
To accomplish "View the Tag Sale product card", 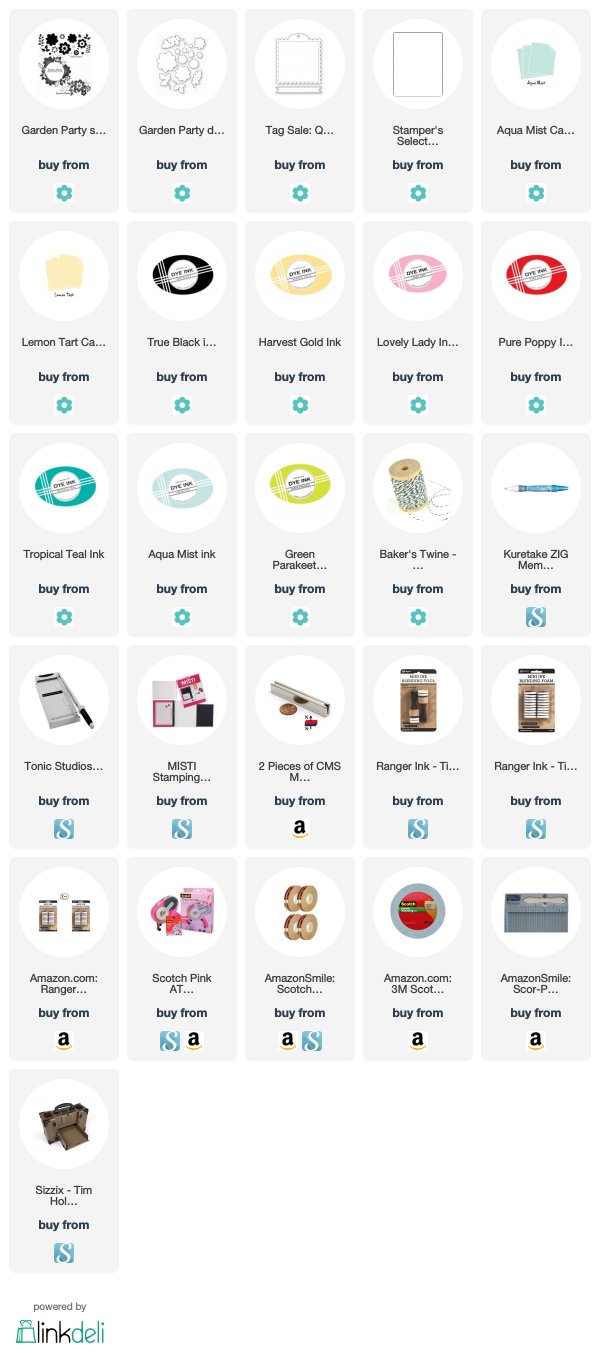I will point(300,111).
